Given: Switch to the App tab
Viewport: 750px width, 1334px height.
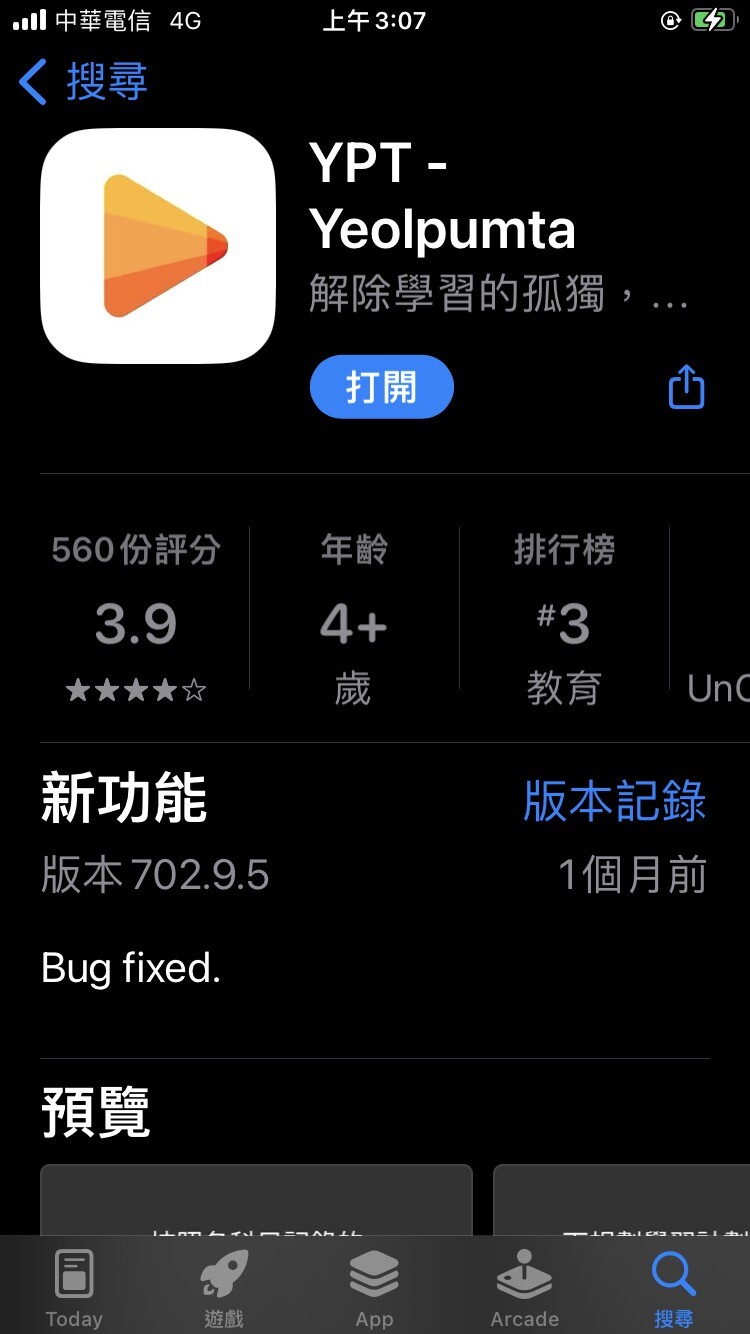Looking at the screenshot, I should click(374, 1288).
